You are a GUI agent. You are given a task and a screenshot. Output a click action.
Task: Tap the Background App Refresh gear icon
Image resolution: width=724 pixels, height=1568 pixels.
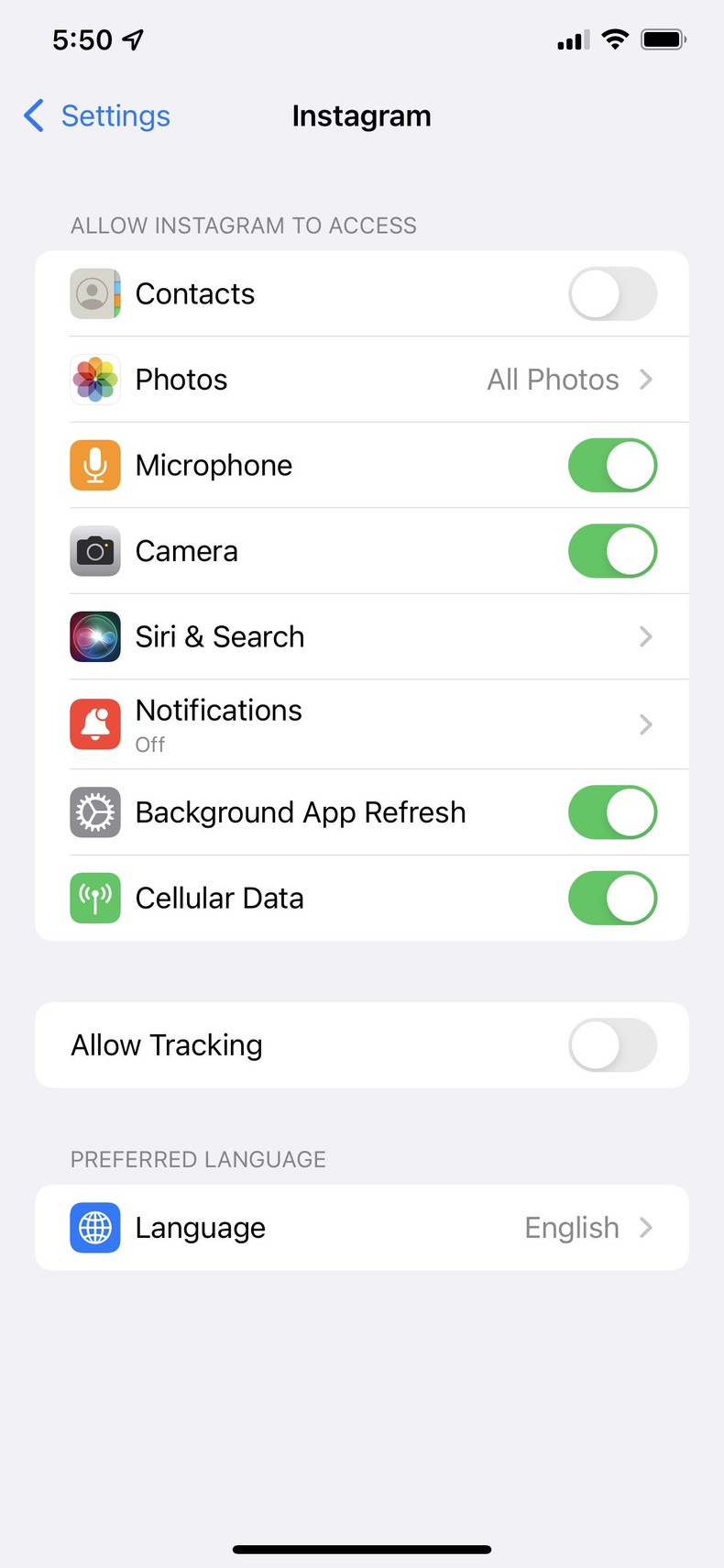point(94,812)
